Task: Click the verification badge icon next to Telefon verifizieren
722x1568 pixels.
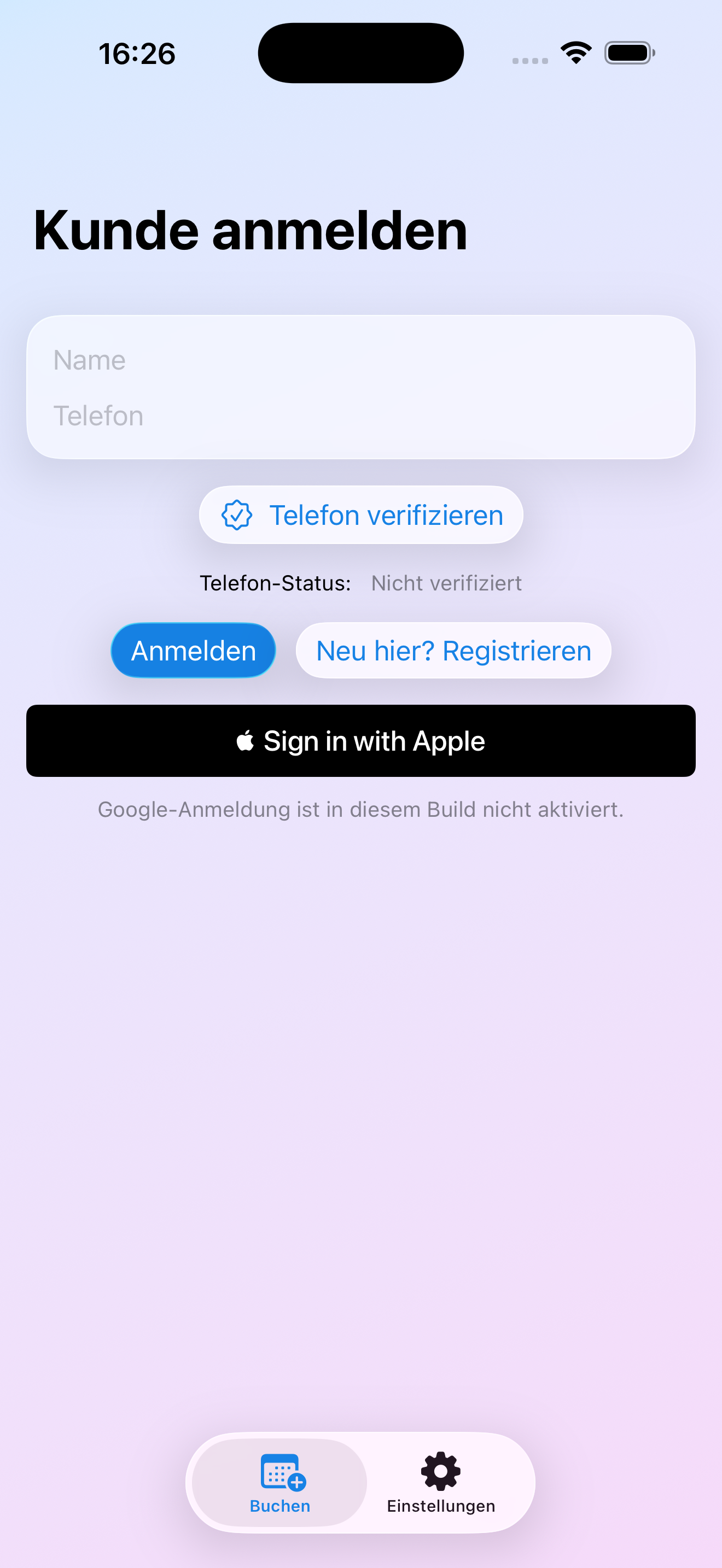Action: [237, 514]
